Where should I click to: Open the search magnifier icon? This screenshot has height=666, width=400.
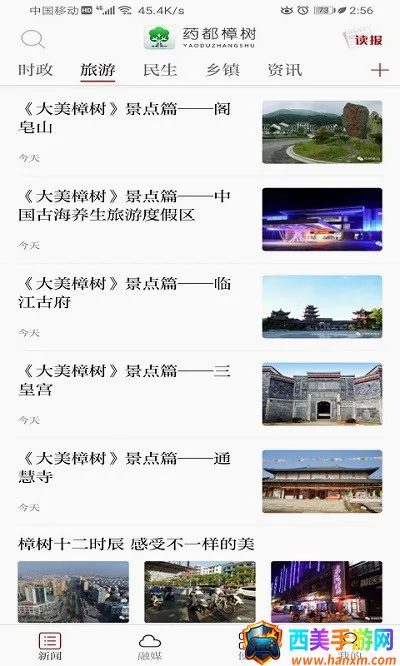point(33,40)
